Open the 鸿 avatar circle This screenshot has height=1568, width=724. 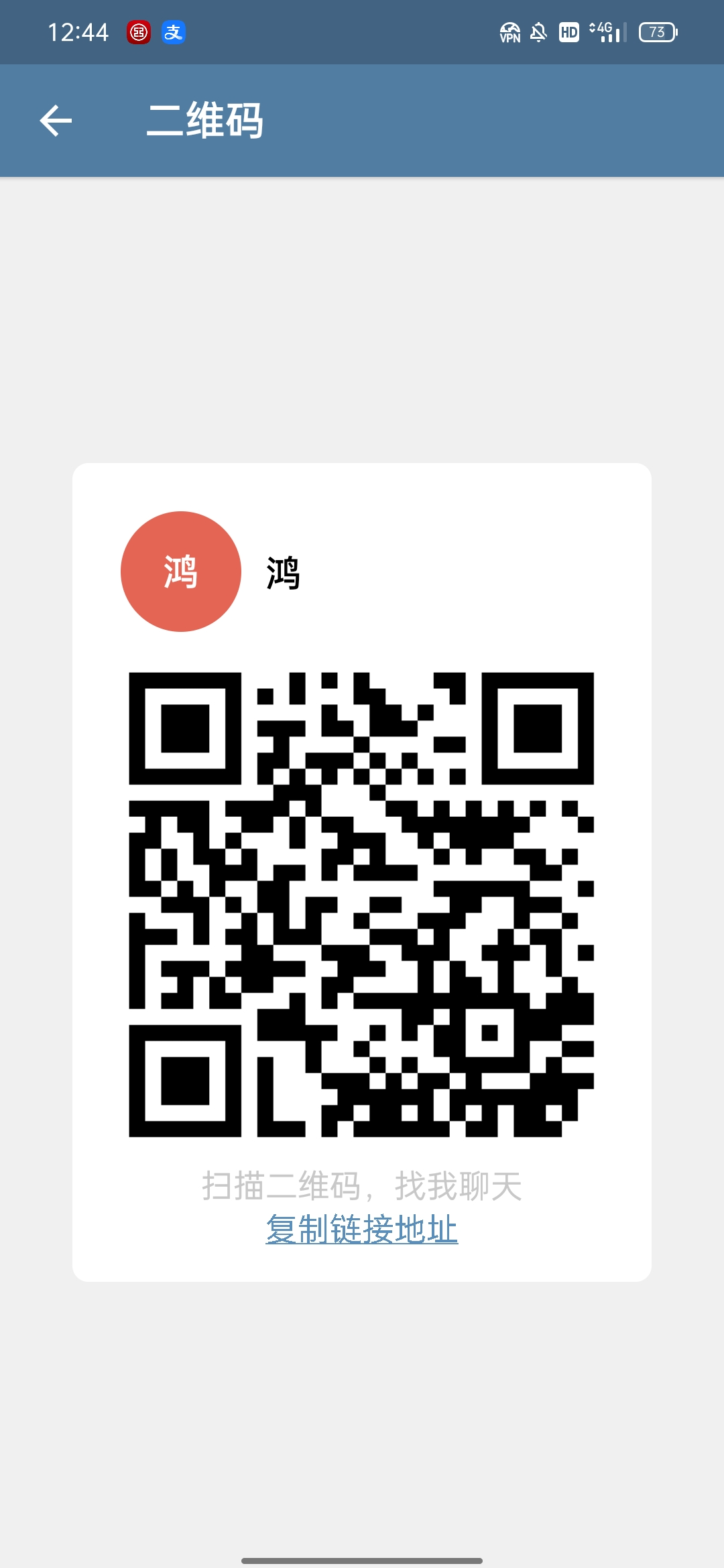click(180, 571)
